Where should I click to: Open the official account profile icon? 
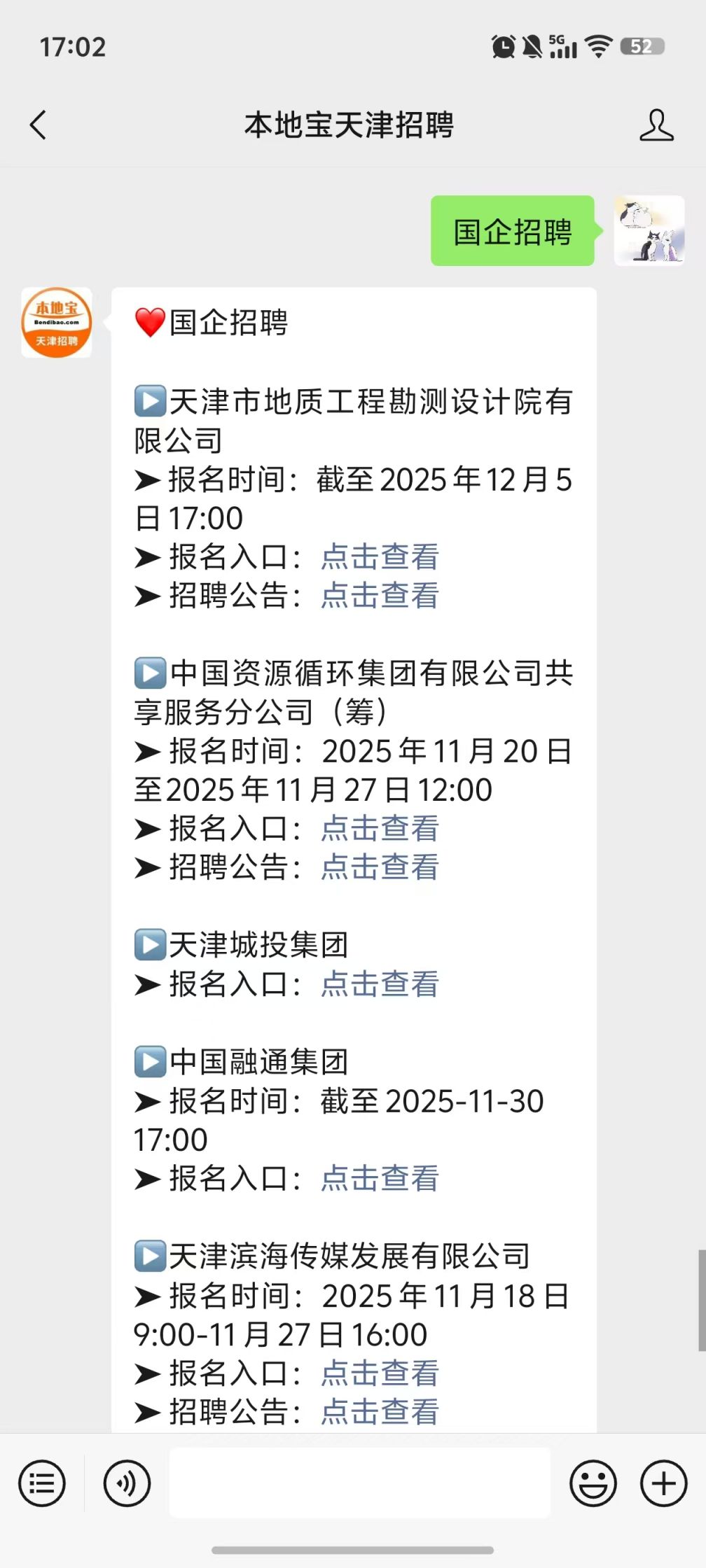pos(656,125)
